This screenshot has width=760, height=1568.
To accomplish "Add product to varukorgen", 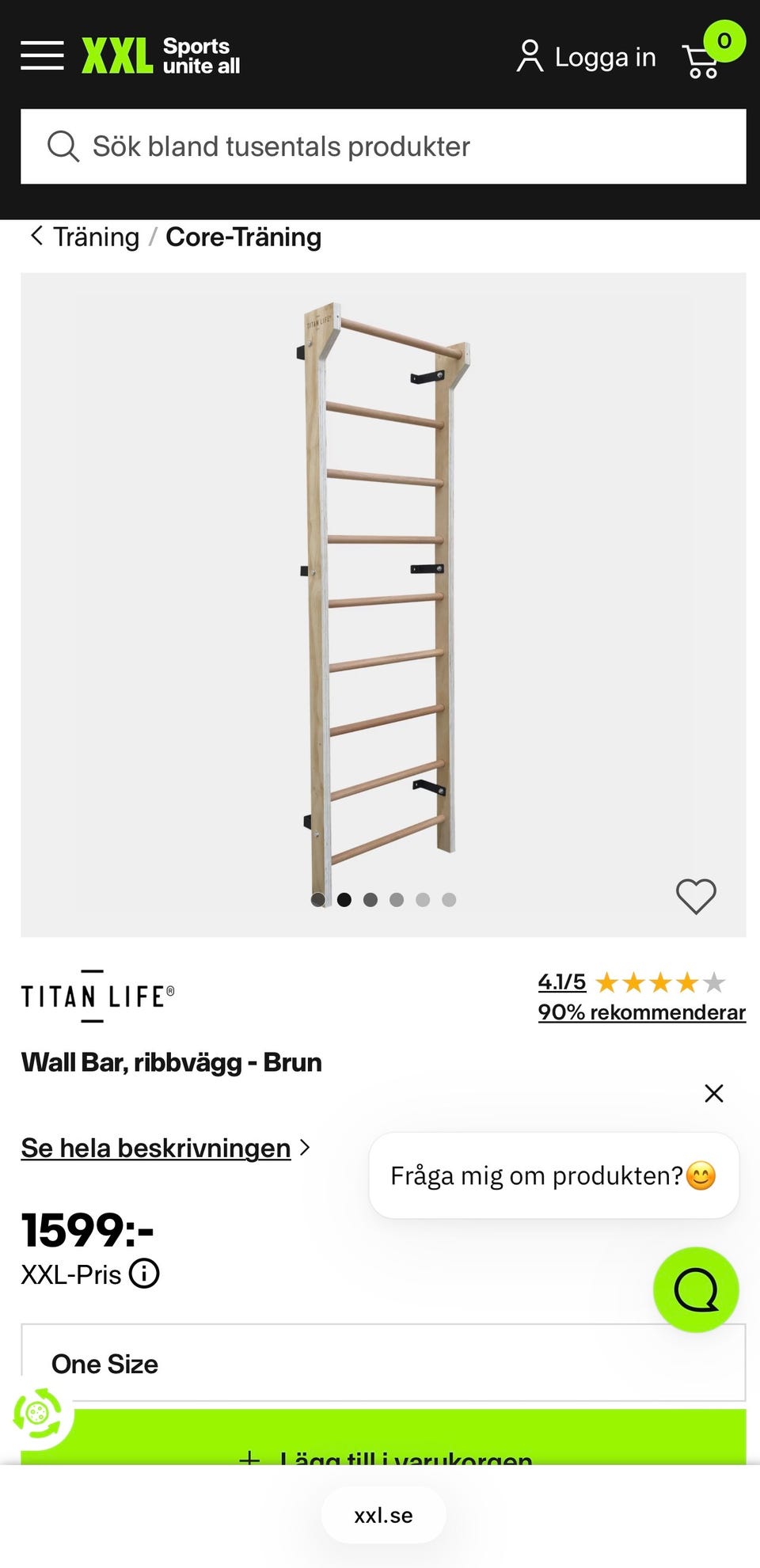I will (383, 1437).
